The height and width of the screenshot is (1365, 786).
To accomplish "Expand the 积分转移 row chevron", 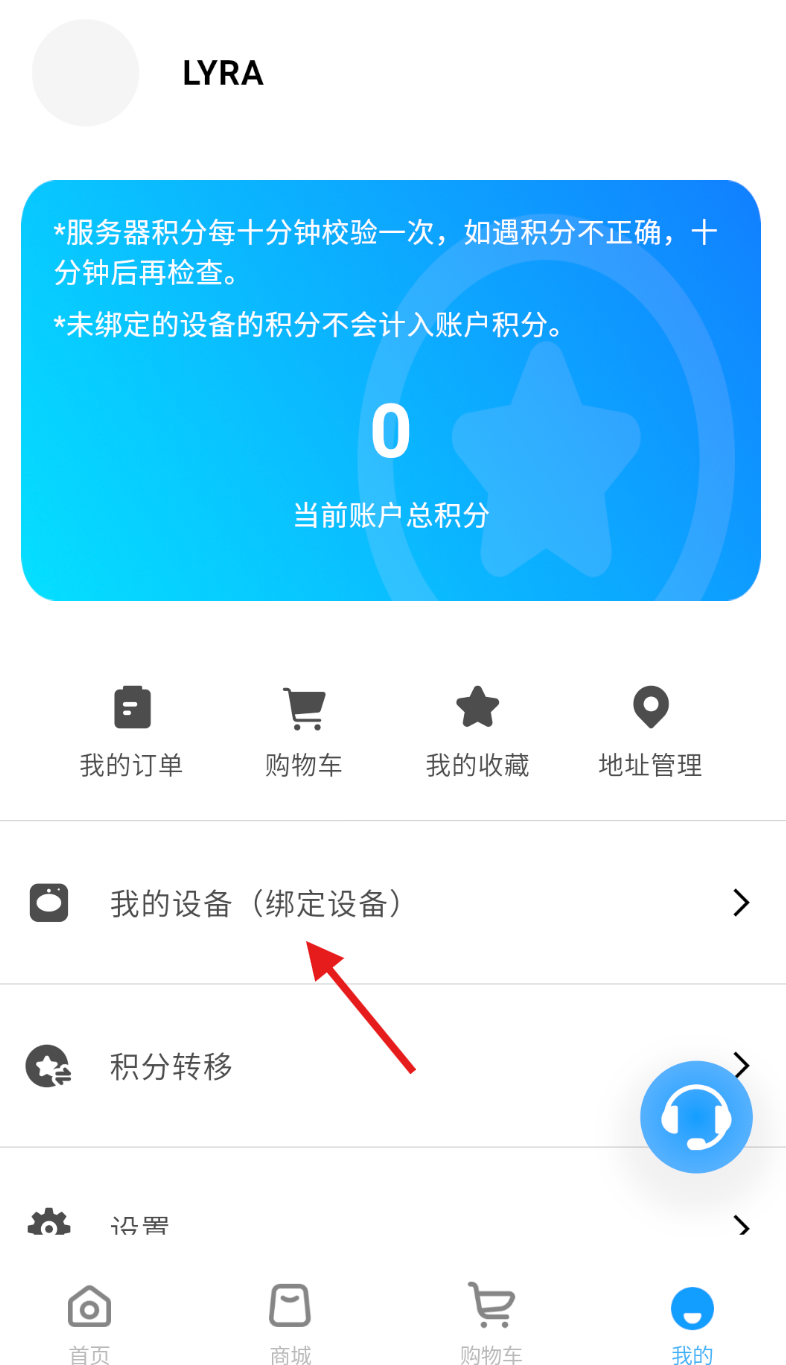I will click(741, 1066).
